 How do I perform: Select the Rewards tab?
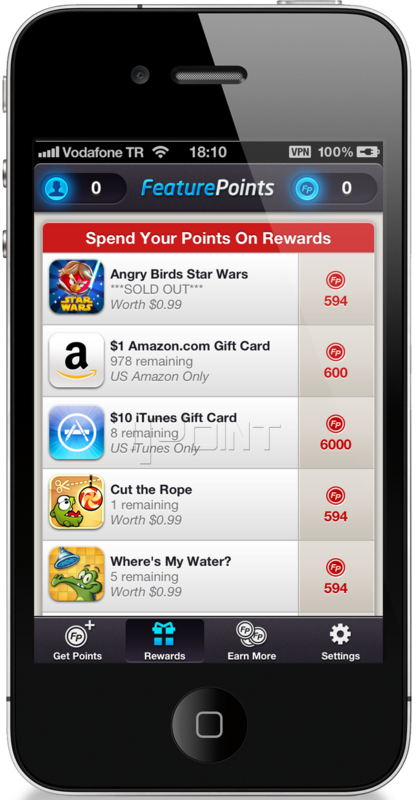[164, 641]
